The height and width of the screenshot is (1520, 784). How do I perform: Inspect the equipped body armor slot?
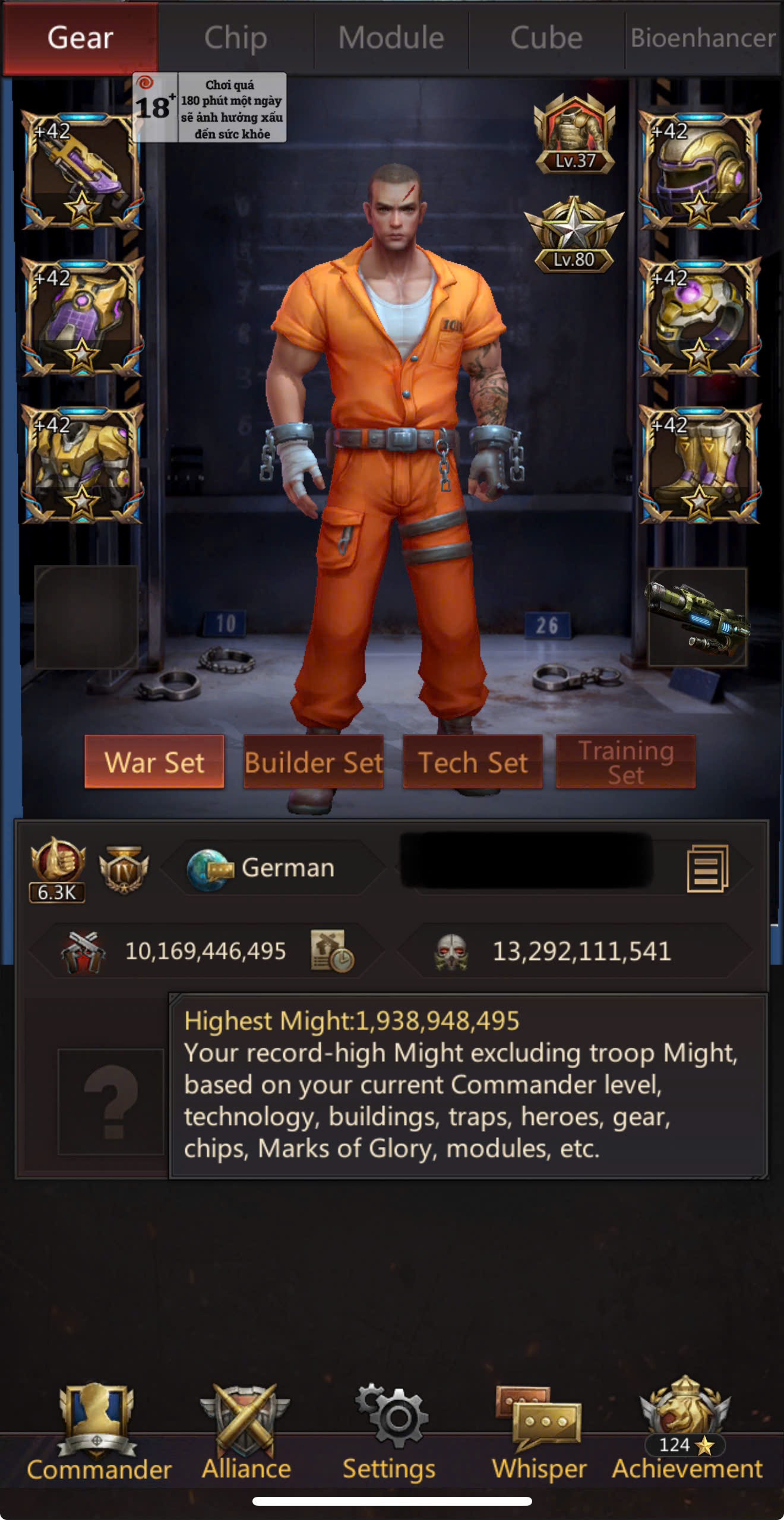[x=82, y=464]
